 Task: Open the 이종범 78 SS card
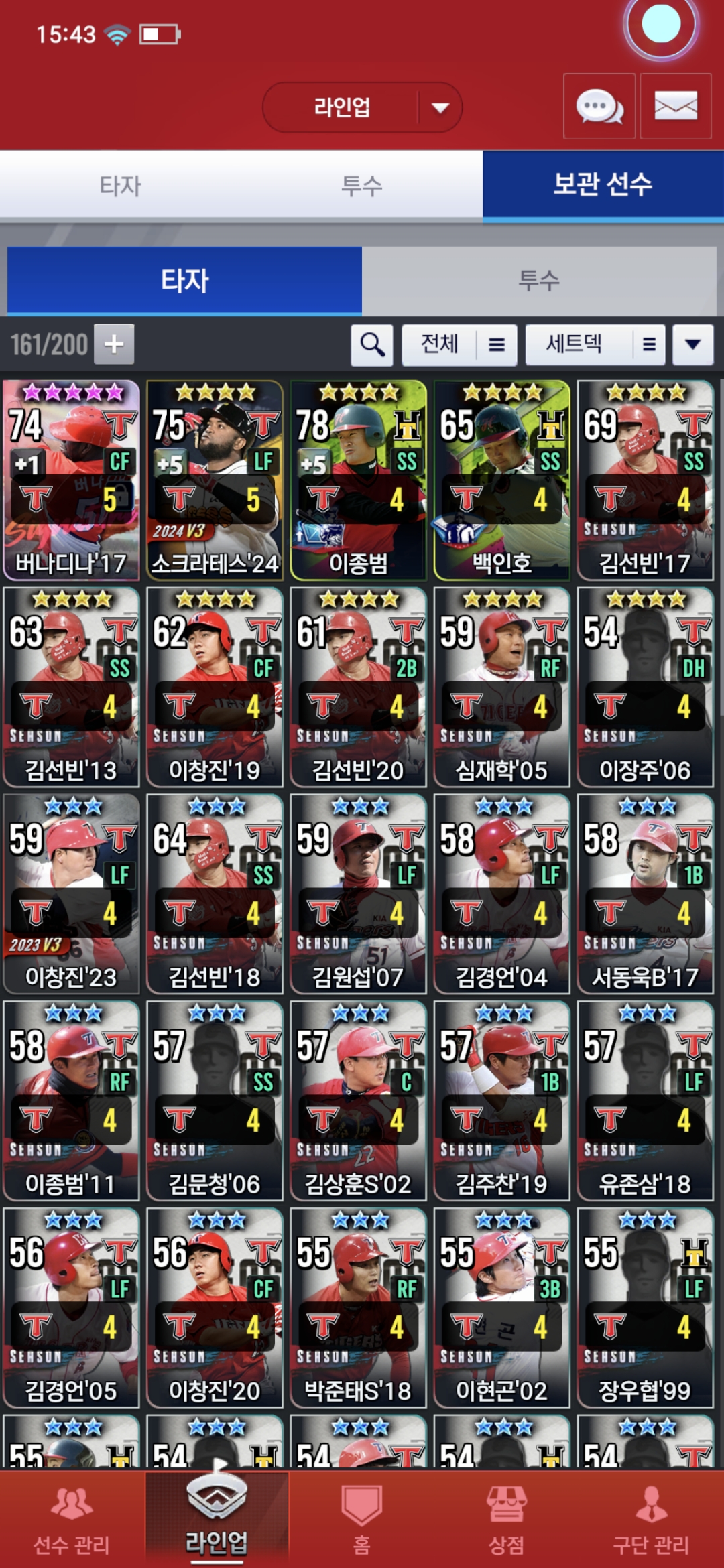pos(358,480)
